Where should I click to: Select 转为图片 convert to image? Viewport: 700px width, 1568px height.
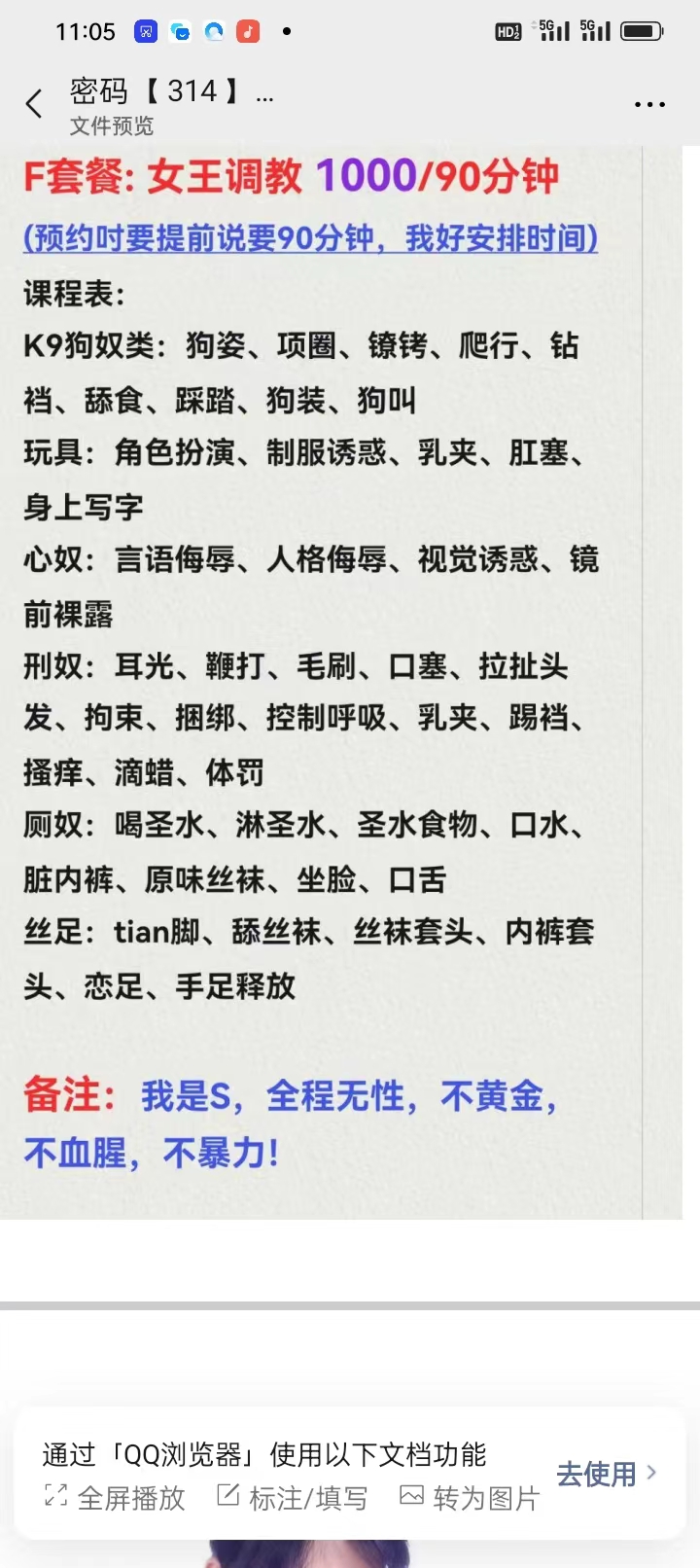(471, 1498)
